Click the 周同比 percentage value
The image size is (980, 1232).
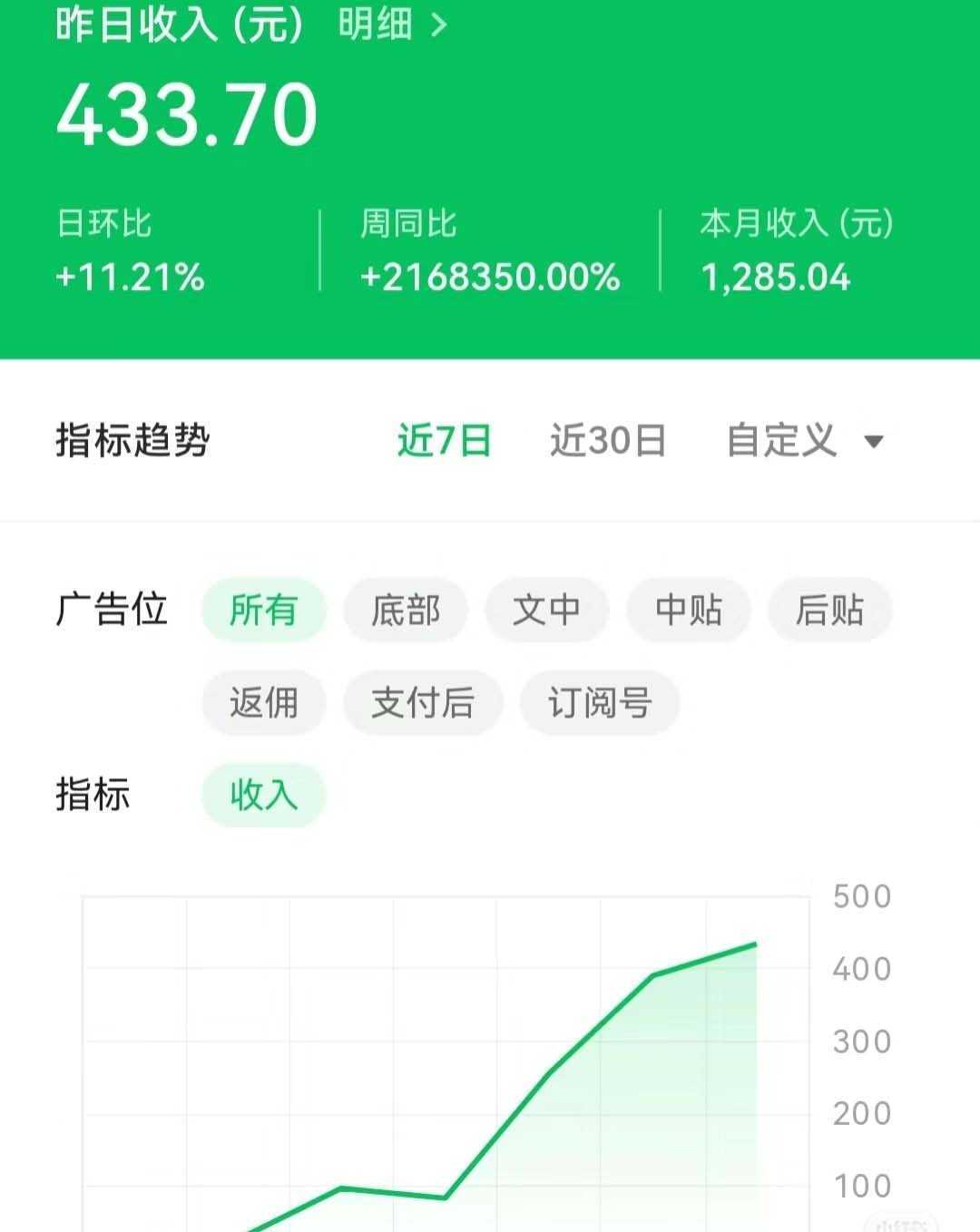coord(490,277)
